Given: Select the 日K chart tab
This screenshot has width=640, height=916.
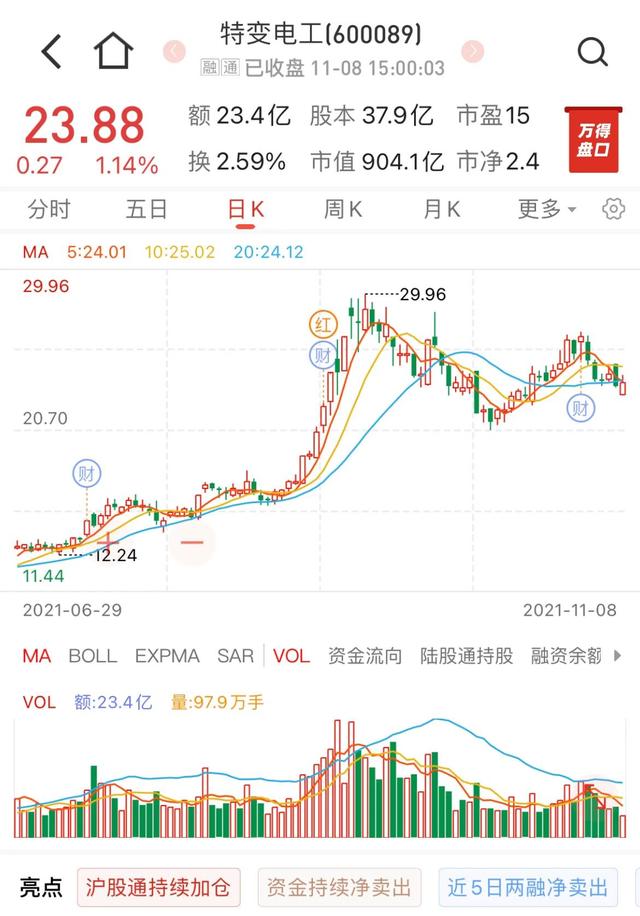Looking at the screenshot, I should coord(246,209).
